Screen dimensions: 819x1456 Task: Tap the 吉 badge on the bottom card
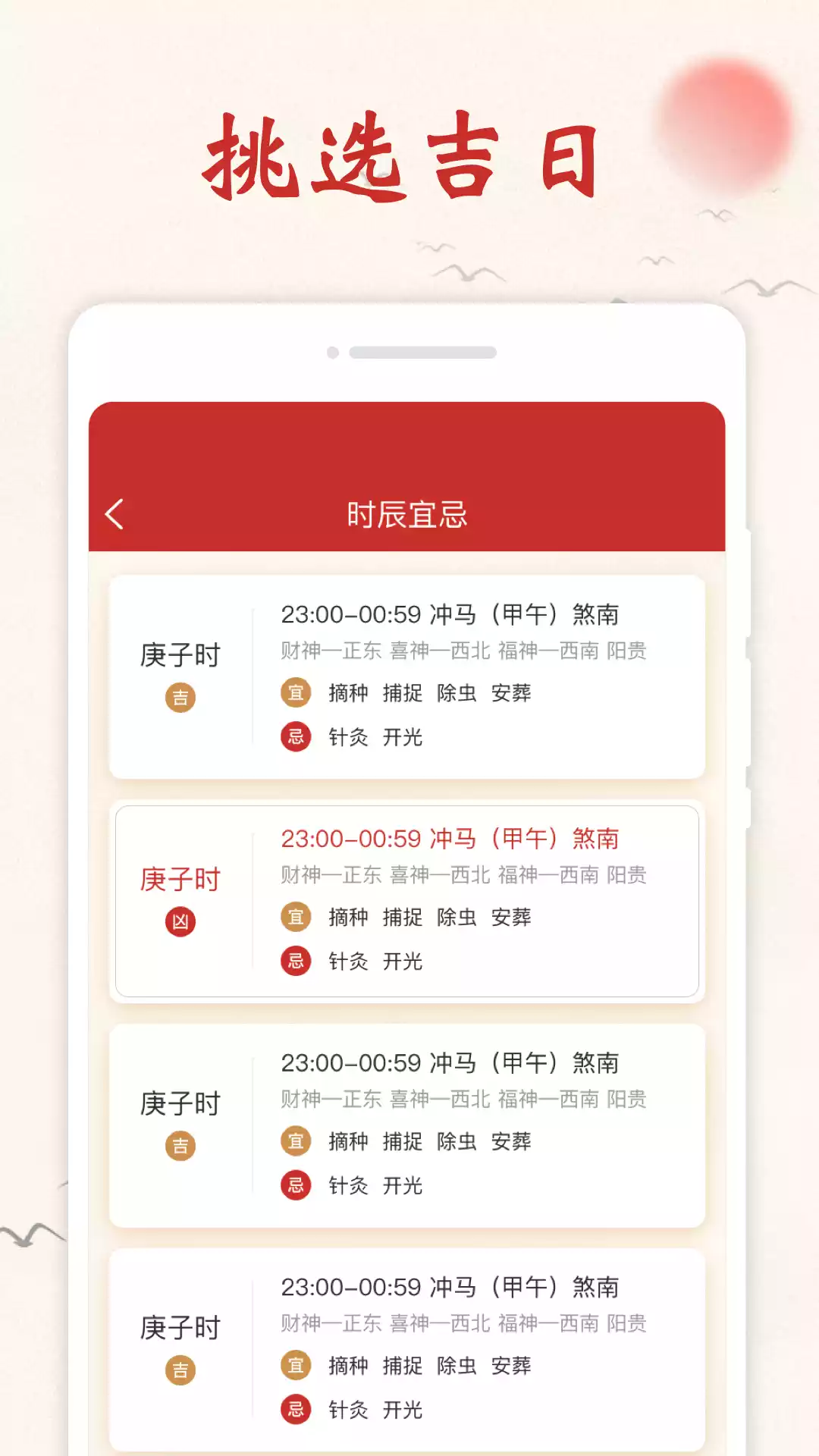click(x=180, y=1369)
